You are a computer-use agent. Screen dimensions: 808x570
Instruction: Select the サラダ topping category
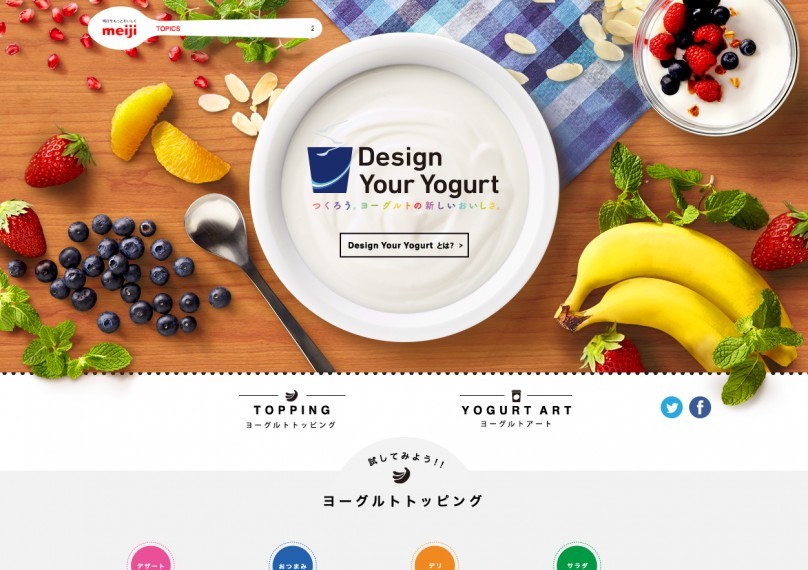pos(577,560)
